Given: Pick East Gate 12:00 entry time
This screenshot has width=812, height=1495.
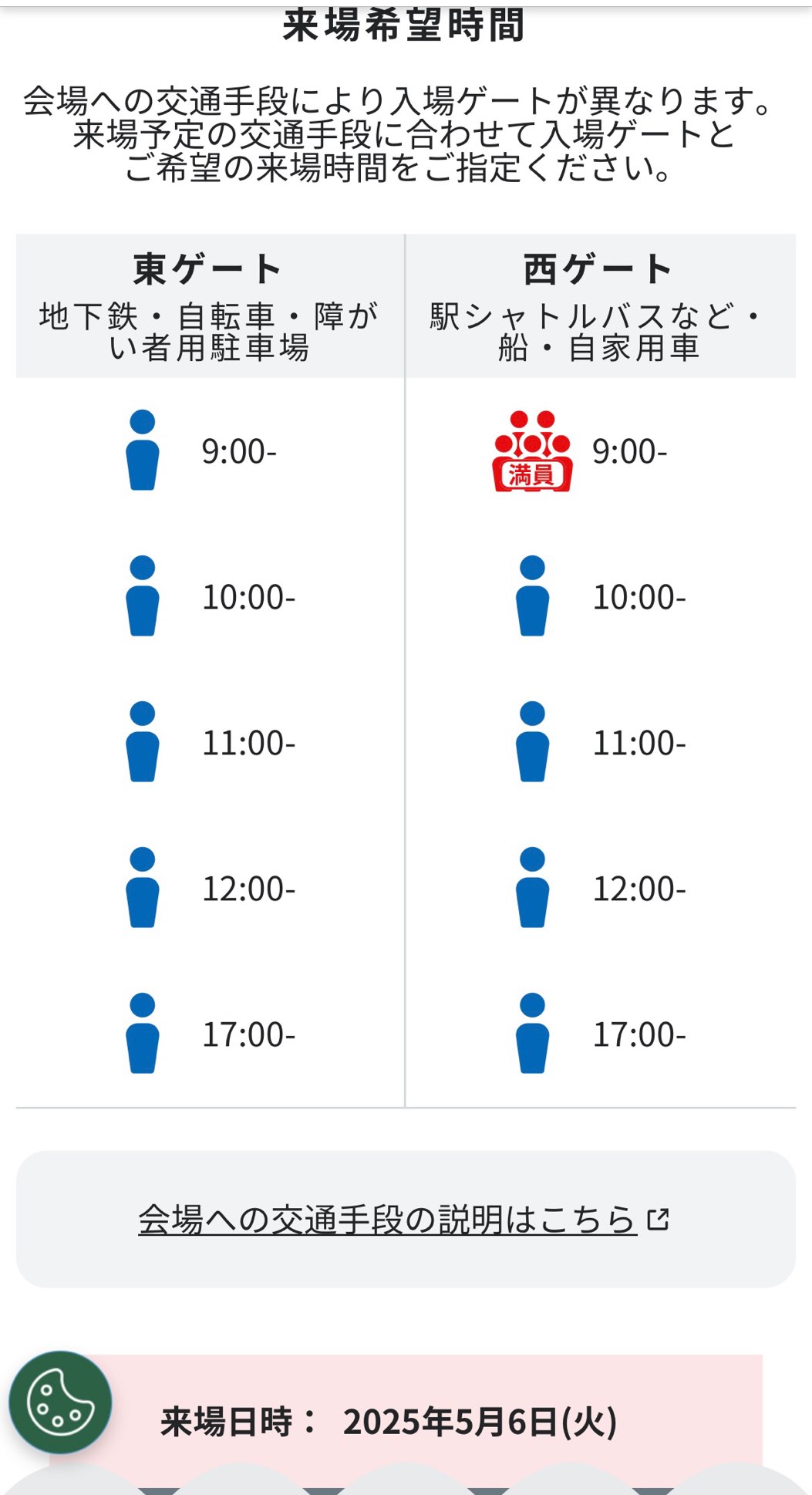Looking at the screenshot, I should click(210, 889).
